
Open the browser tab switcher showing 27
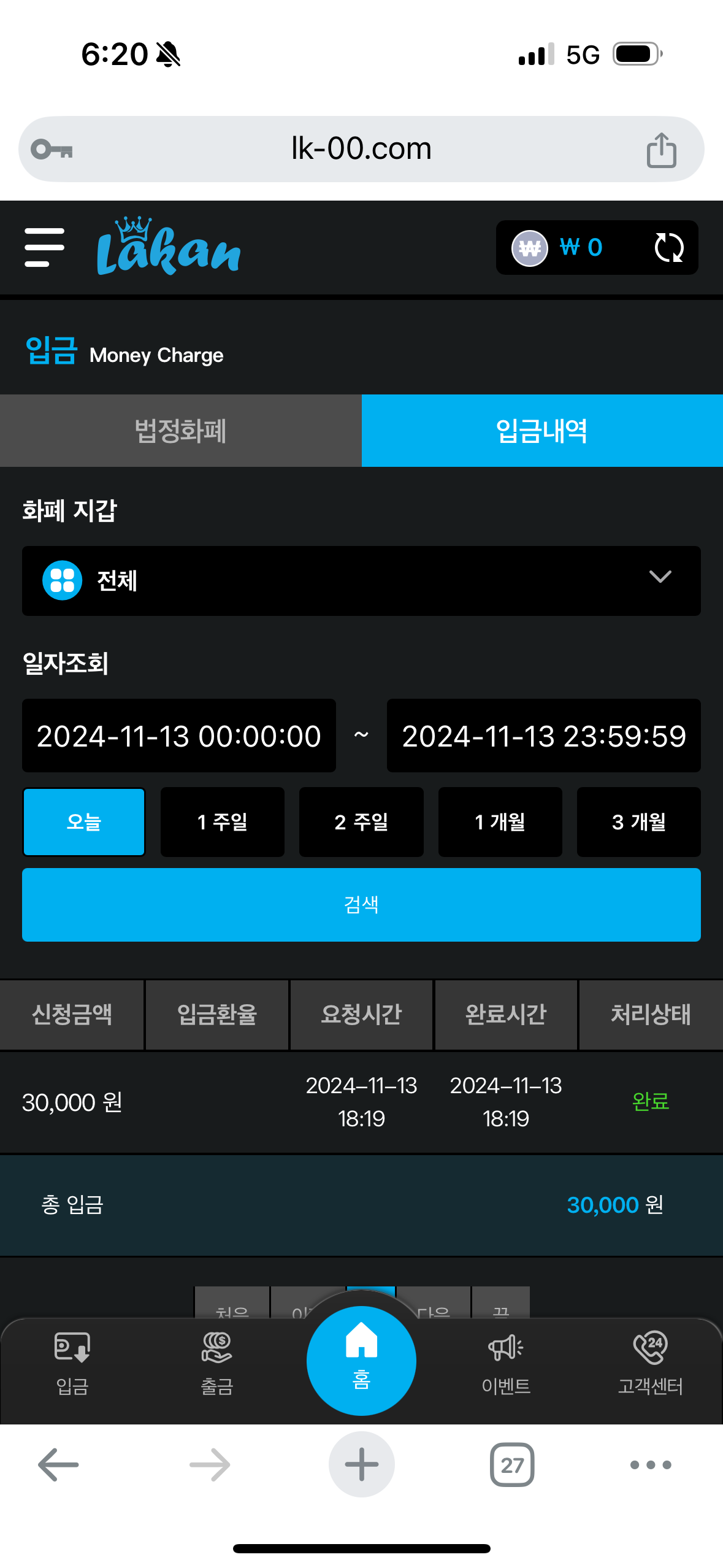pos(512,1464)
